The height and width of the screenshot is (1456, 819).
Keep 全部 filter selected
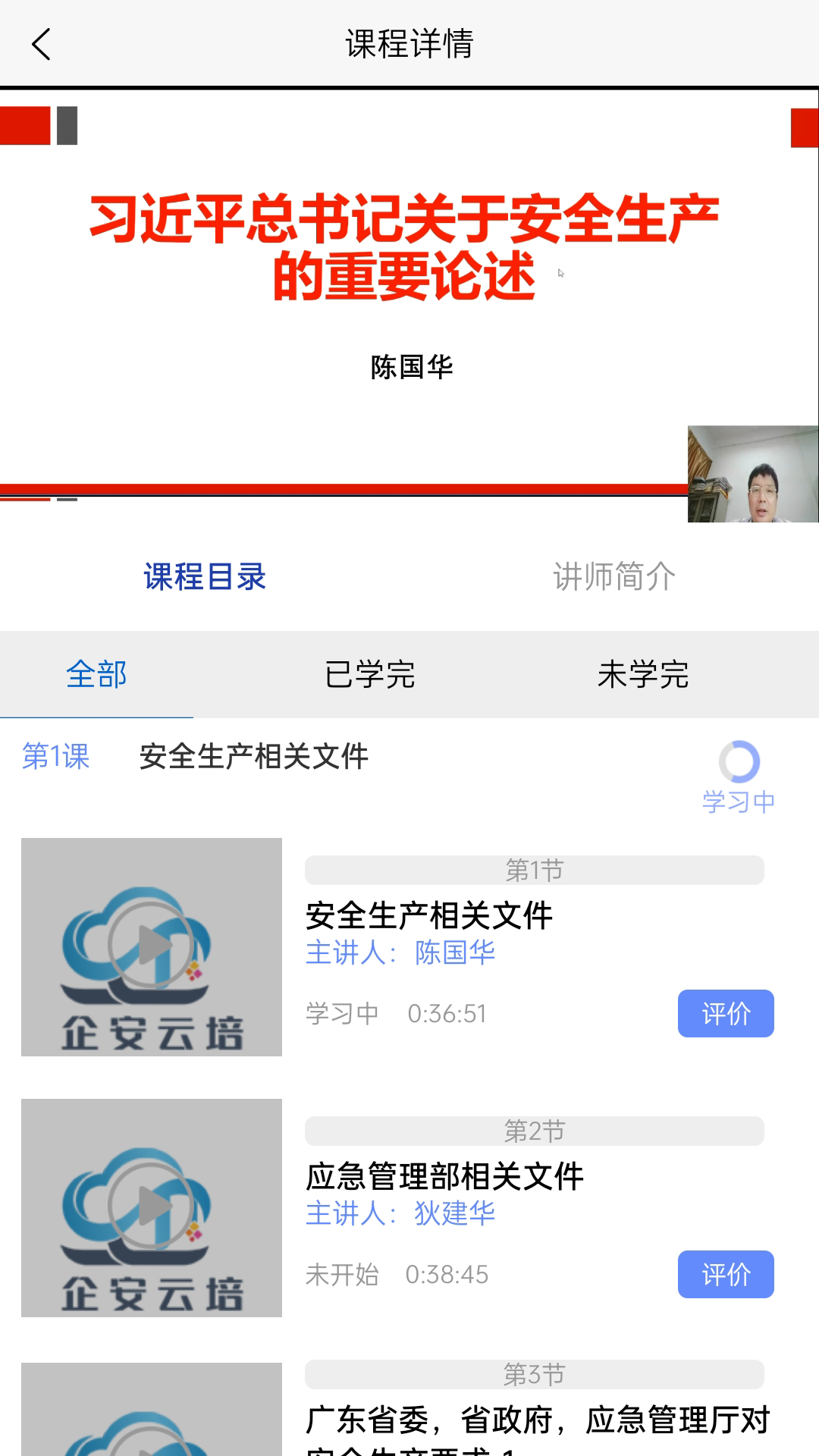(x=96, y=674)
